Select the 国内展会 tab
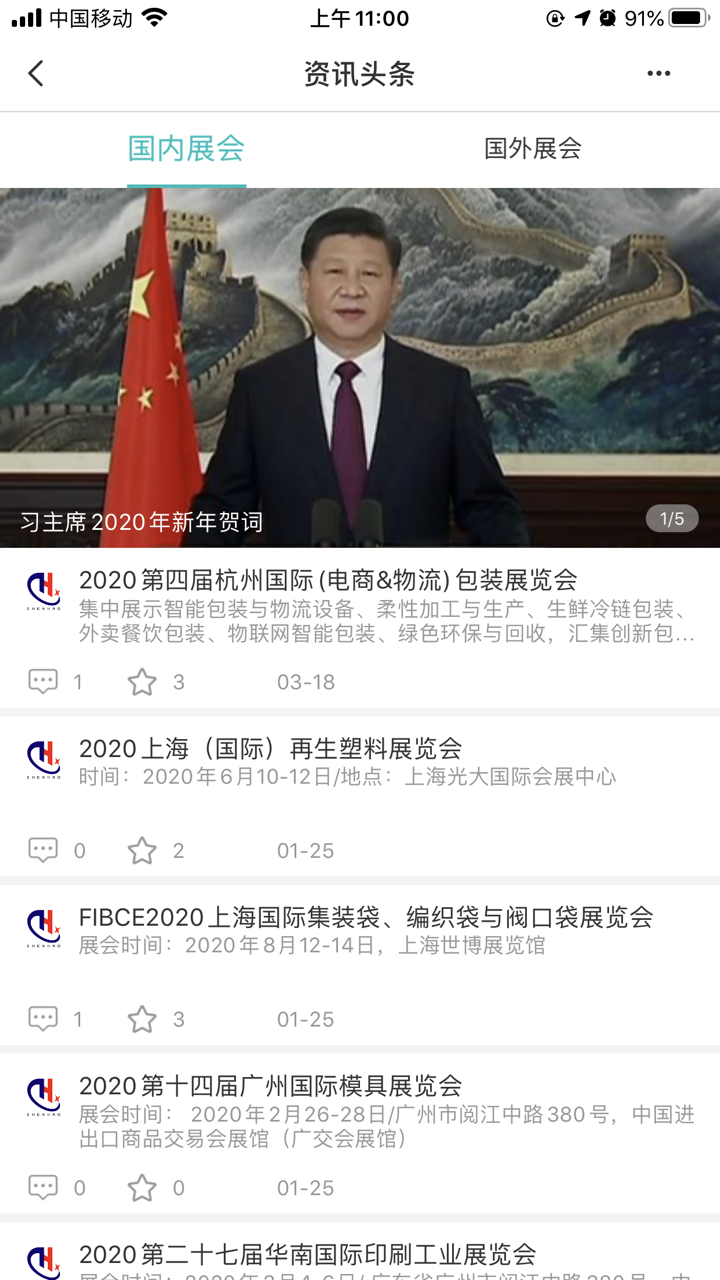This screenshot has width=720, height=1280. coord(185,148)
